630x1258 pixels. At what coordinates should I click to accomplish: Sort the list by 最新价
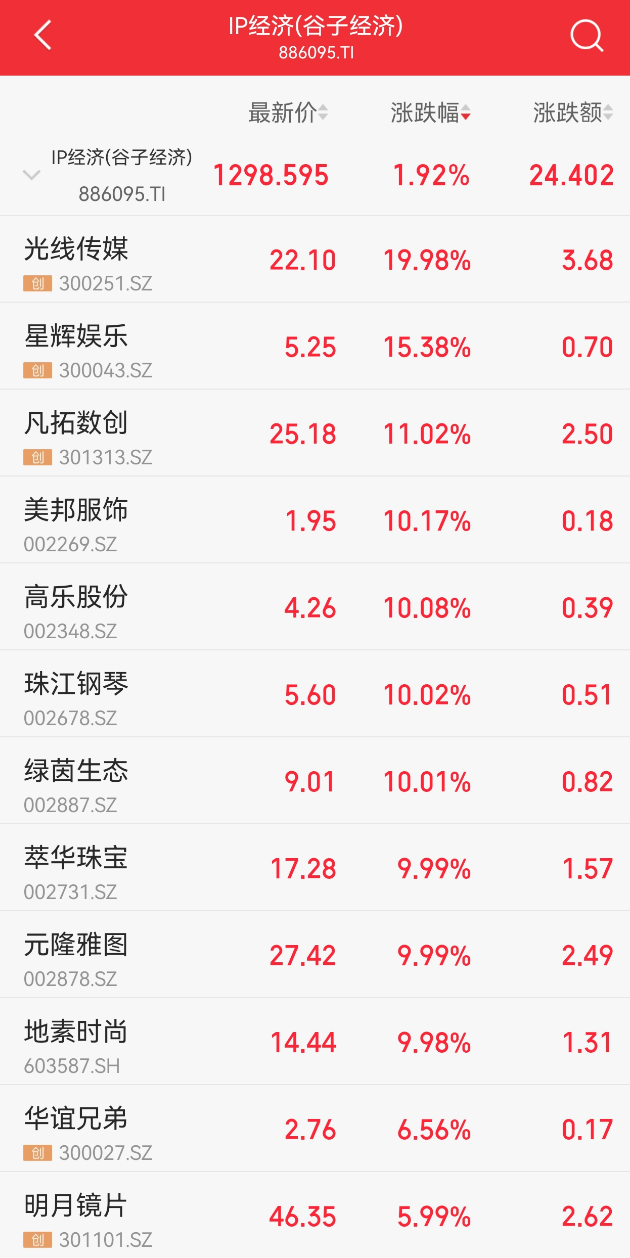pyautogui.click(x=288, y=113)
